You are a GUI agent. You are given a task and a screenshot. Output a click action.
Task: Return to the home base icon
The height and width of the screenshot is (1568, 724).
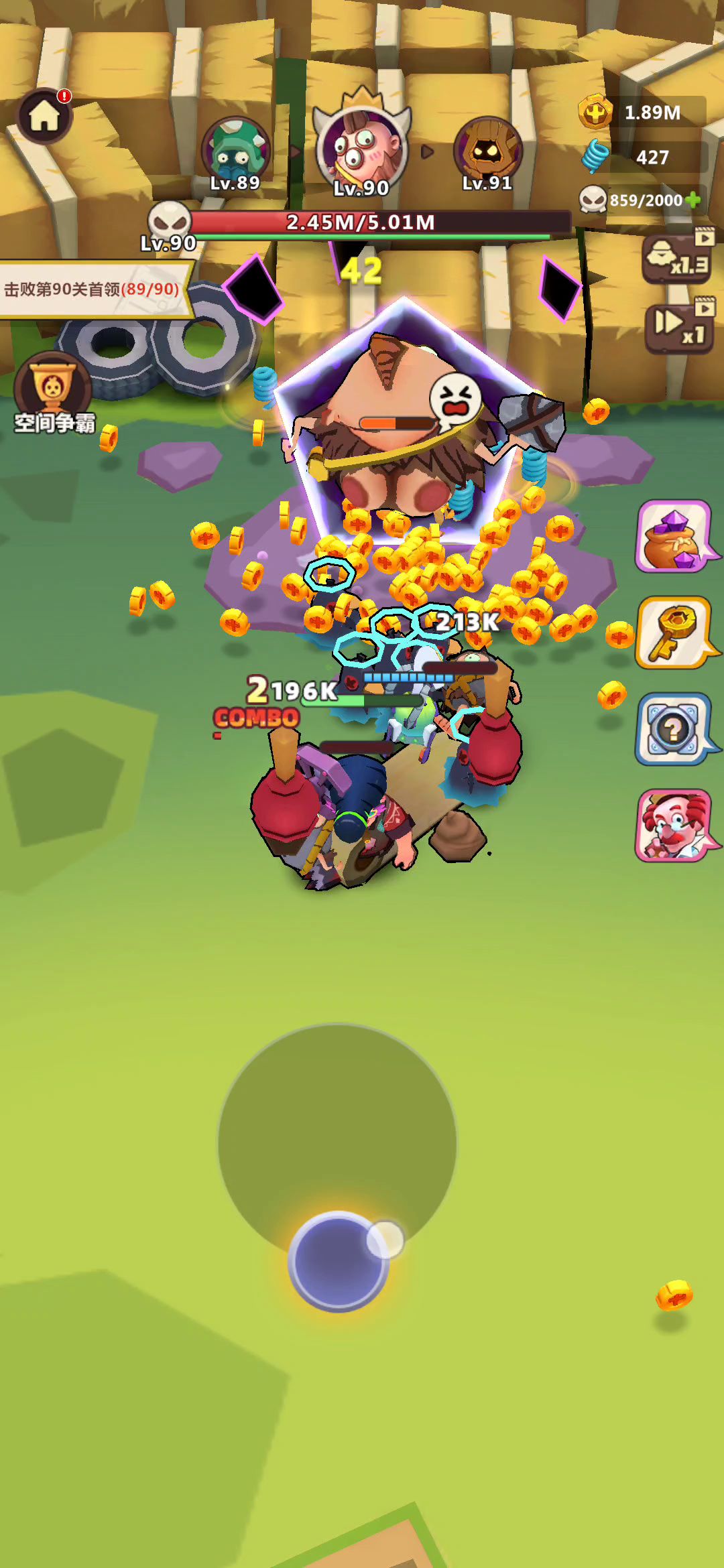(44, 117)
